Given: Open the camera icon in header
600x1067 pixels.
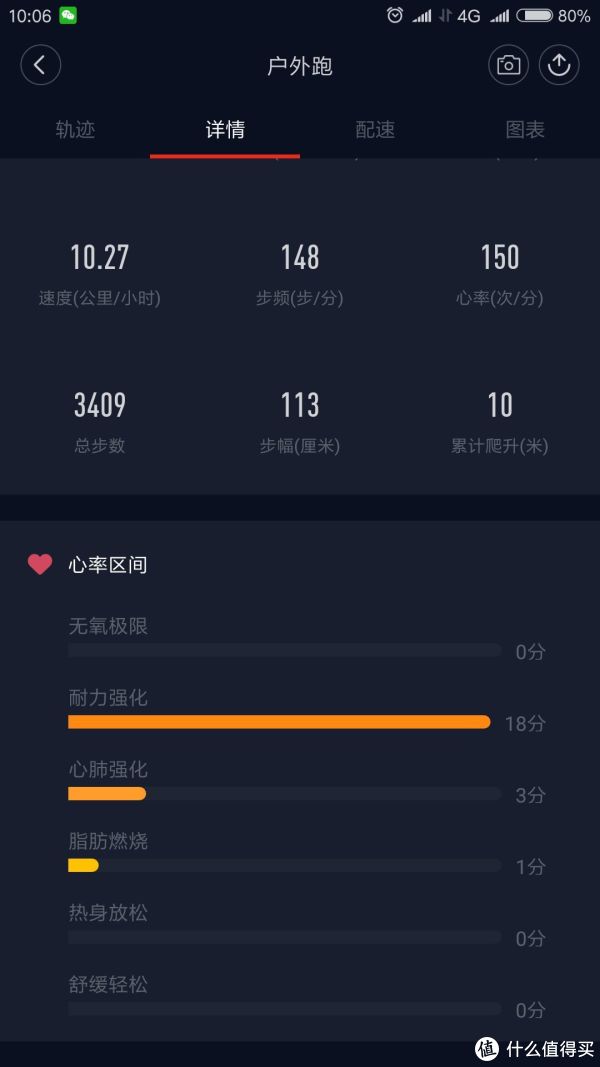Looking at the screenshot, I should (508, 65).
